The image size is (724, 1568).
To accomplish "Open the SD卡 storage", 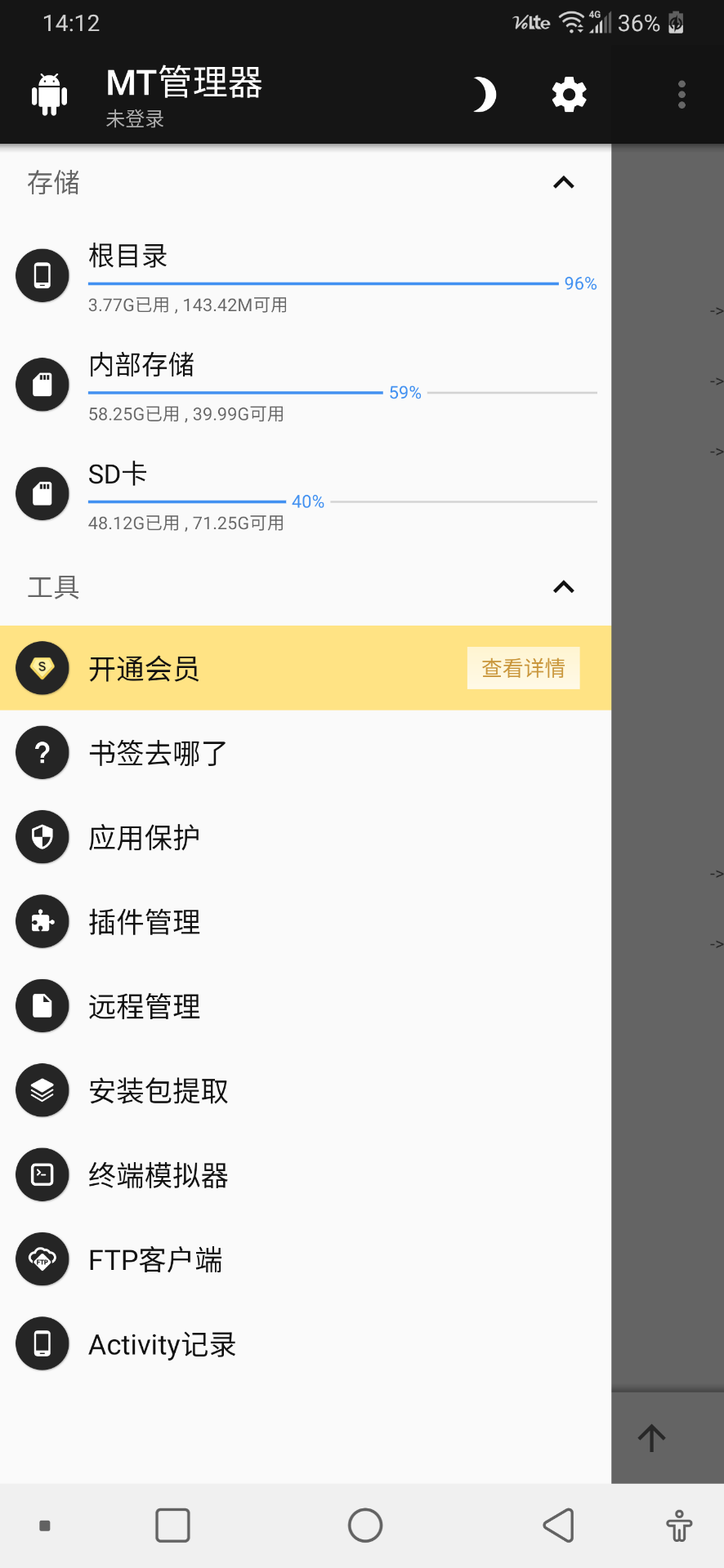I will point(302,495).
